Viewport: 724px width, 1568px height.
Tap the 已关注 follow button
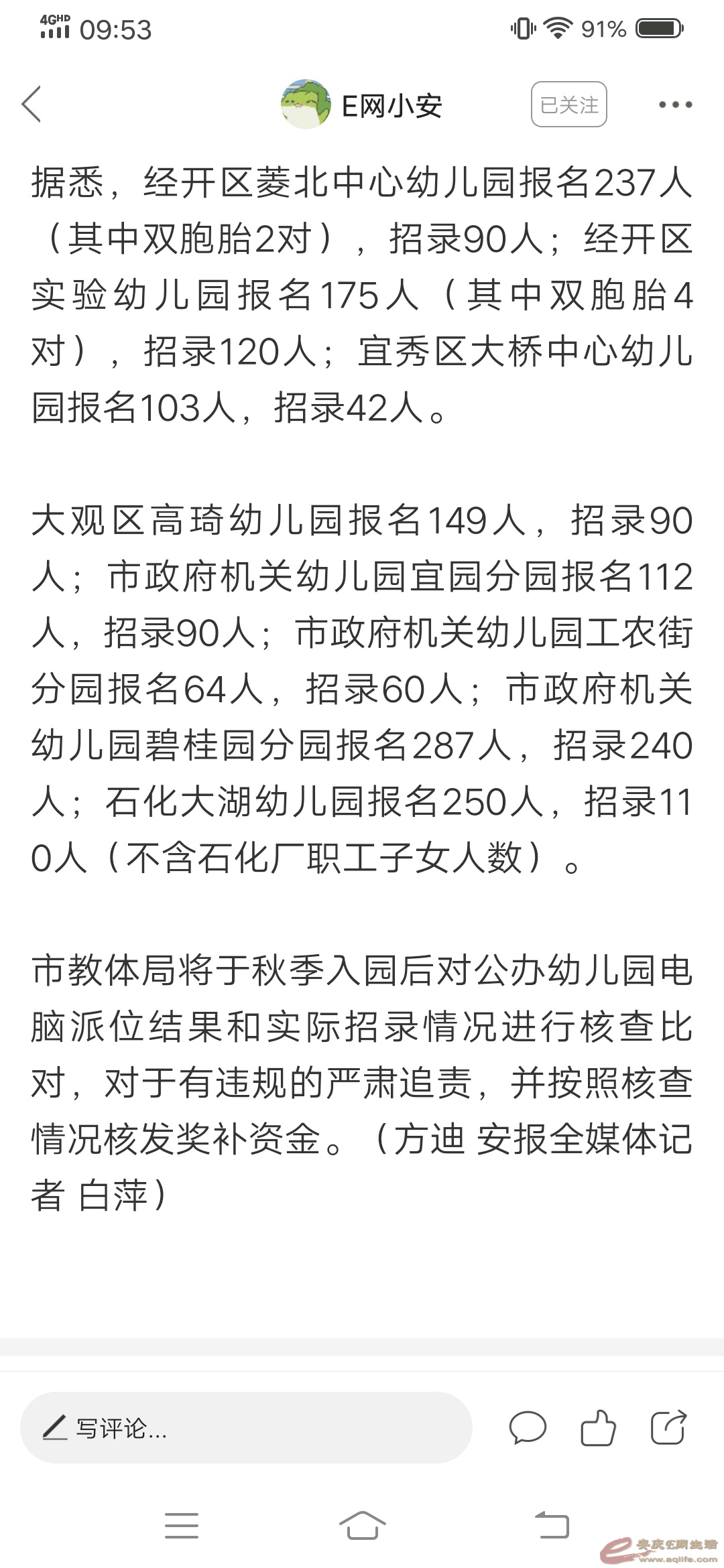pyautogui.click(x=568, y=105)
